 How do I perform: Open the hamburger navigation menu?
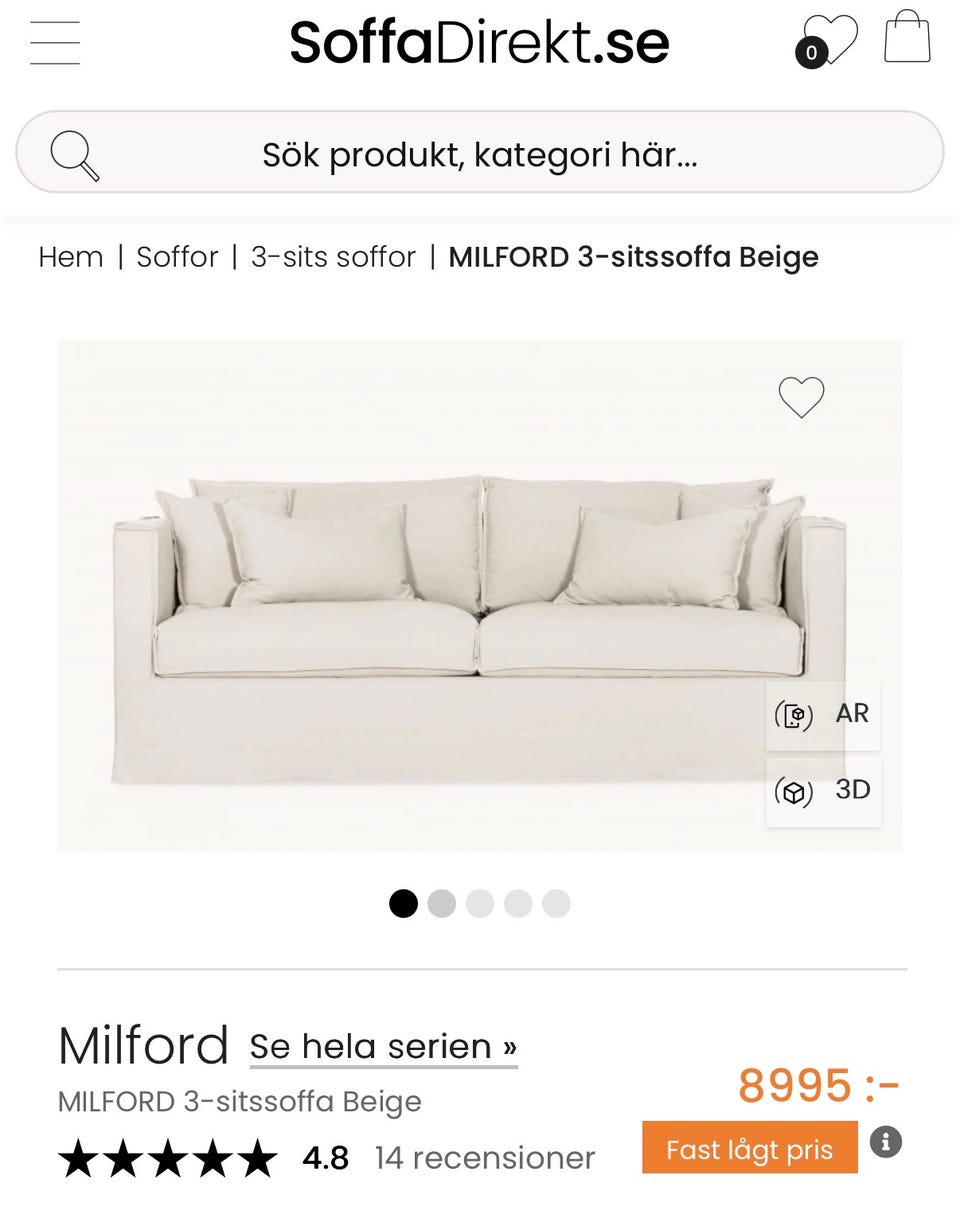(x=55, y=44)
